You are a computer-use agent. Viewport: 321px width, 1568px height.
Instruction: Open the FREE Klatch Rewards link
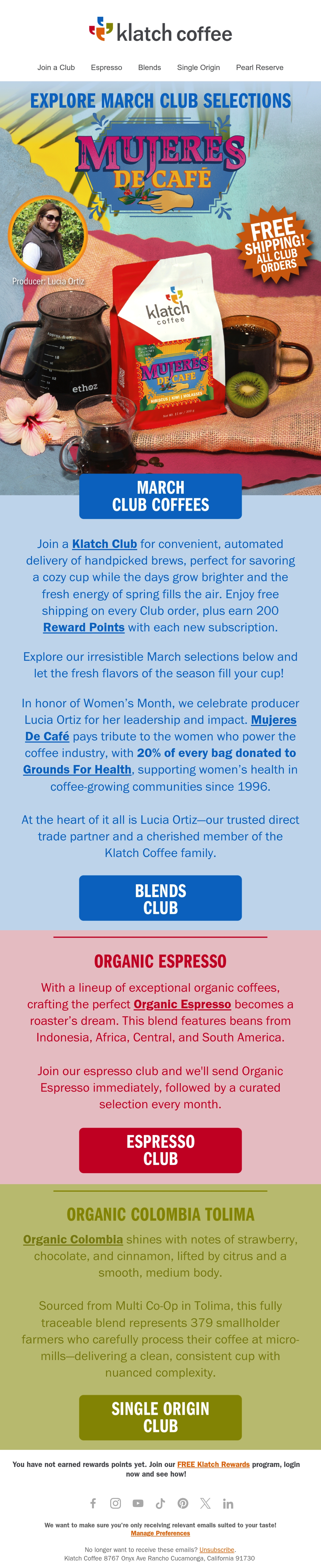coord(213,1465)
